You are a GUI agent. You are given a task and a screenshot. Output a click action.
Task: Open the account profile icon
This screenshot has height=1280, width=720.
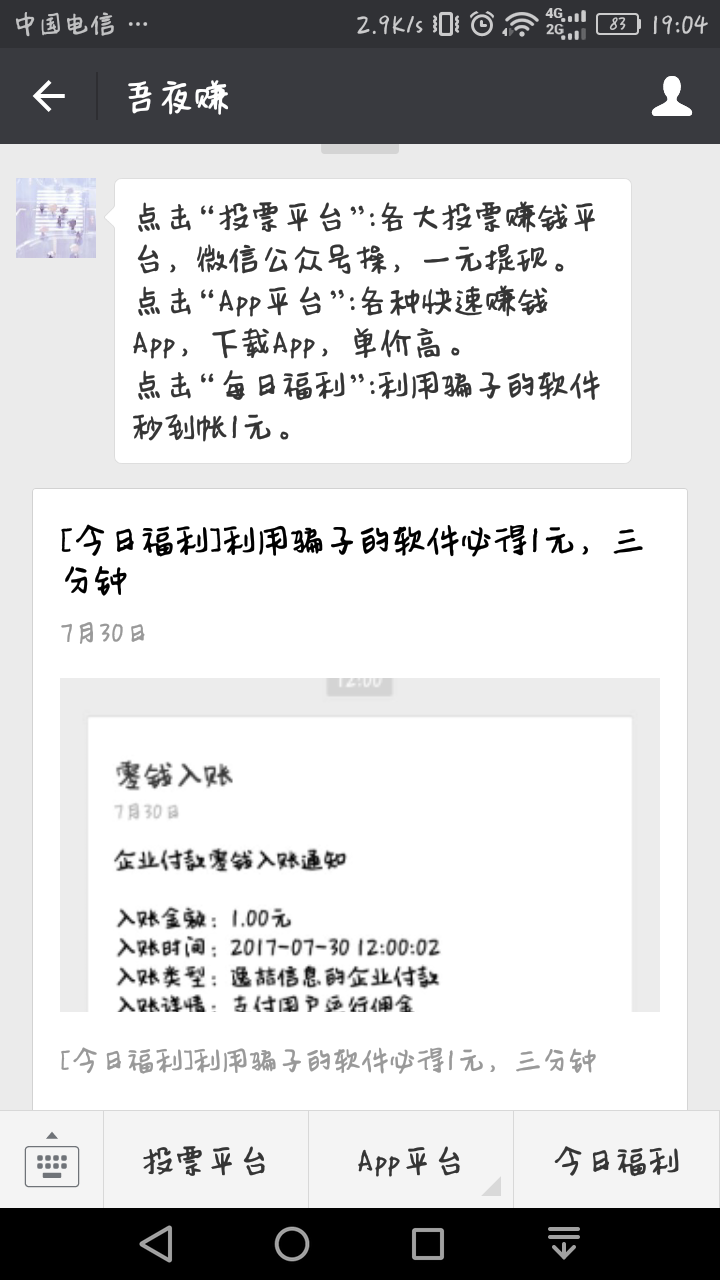point(671,96)
